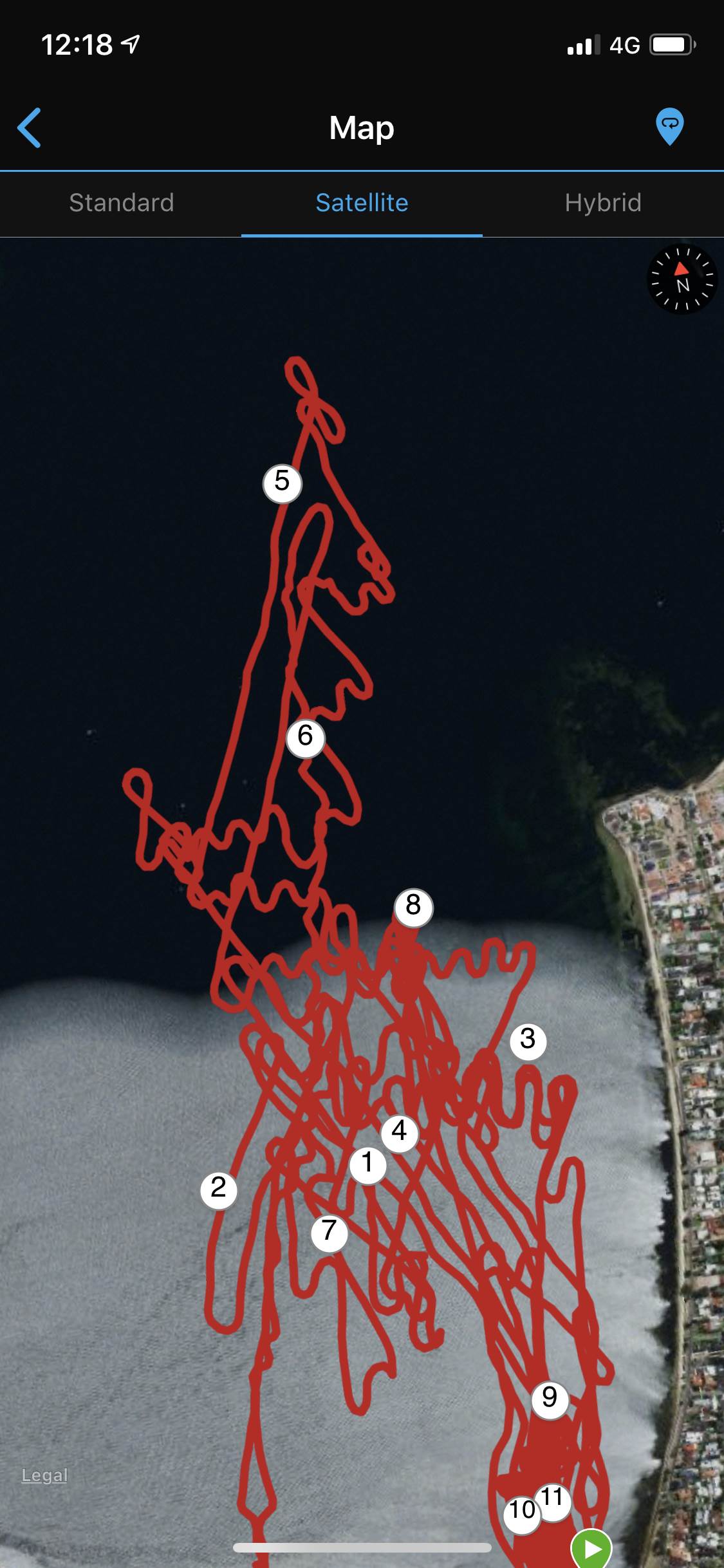724x1568 pixels.
Task: Select lap marker 9
Action: pyautogui.click(x=550, y=1399)
